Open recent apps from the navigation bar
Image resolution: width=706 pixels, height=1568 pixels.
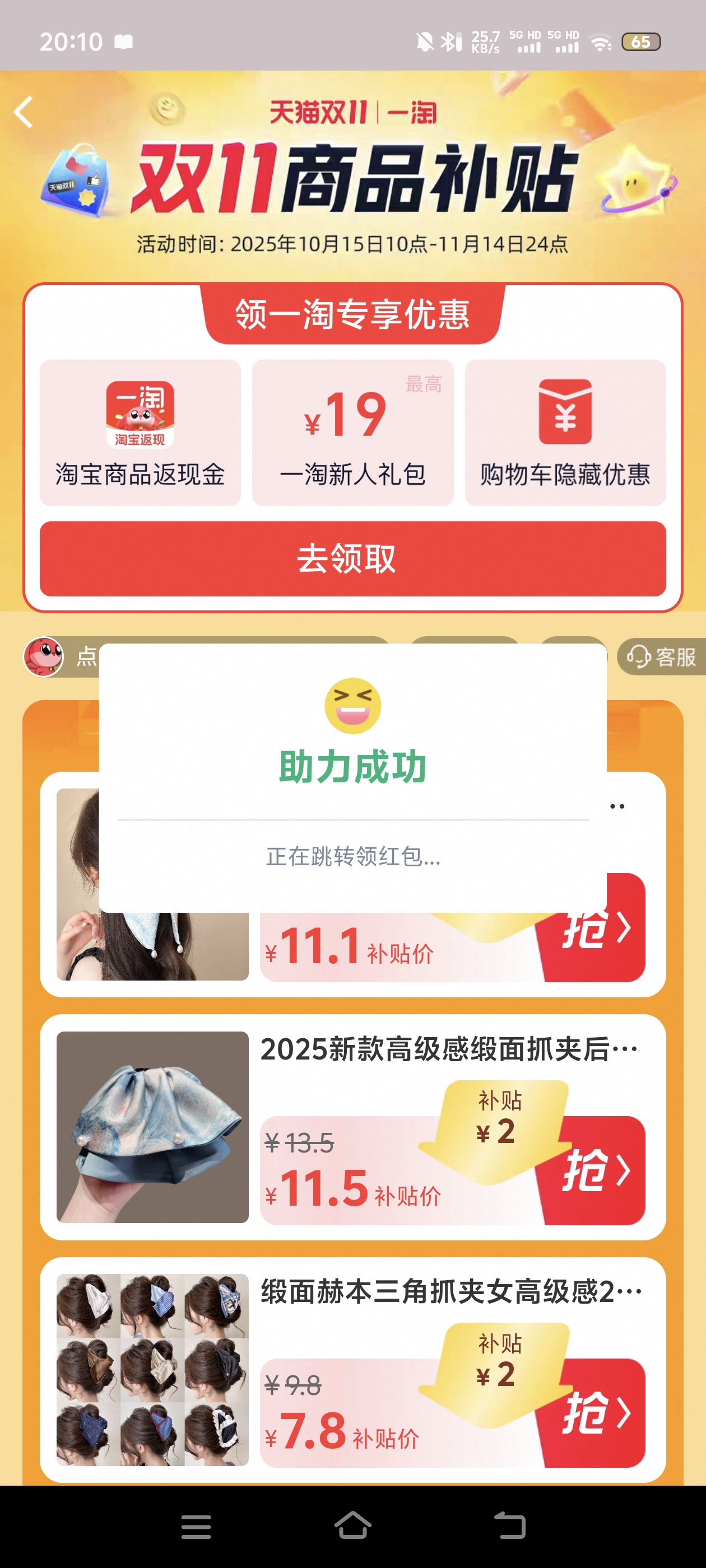pyautogui.click(x=196, y=1527)
